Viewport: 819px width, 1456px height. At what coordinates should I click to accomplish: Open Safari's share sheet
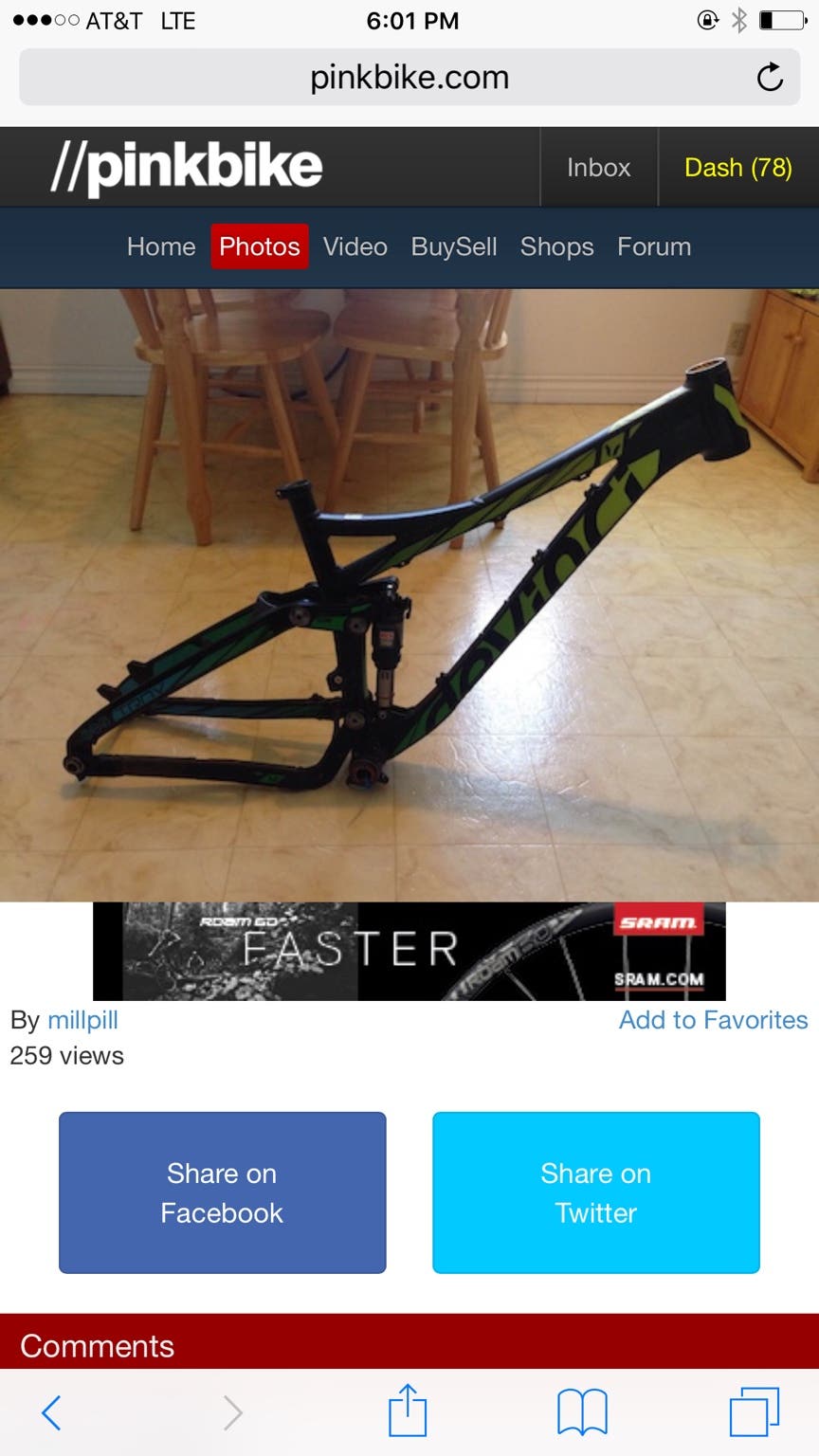tap(408, 1410)
